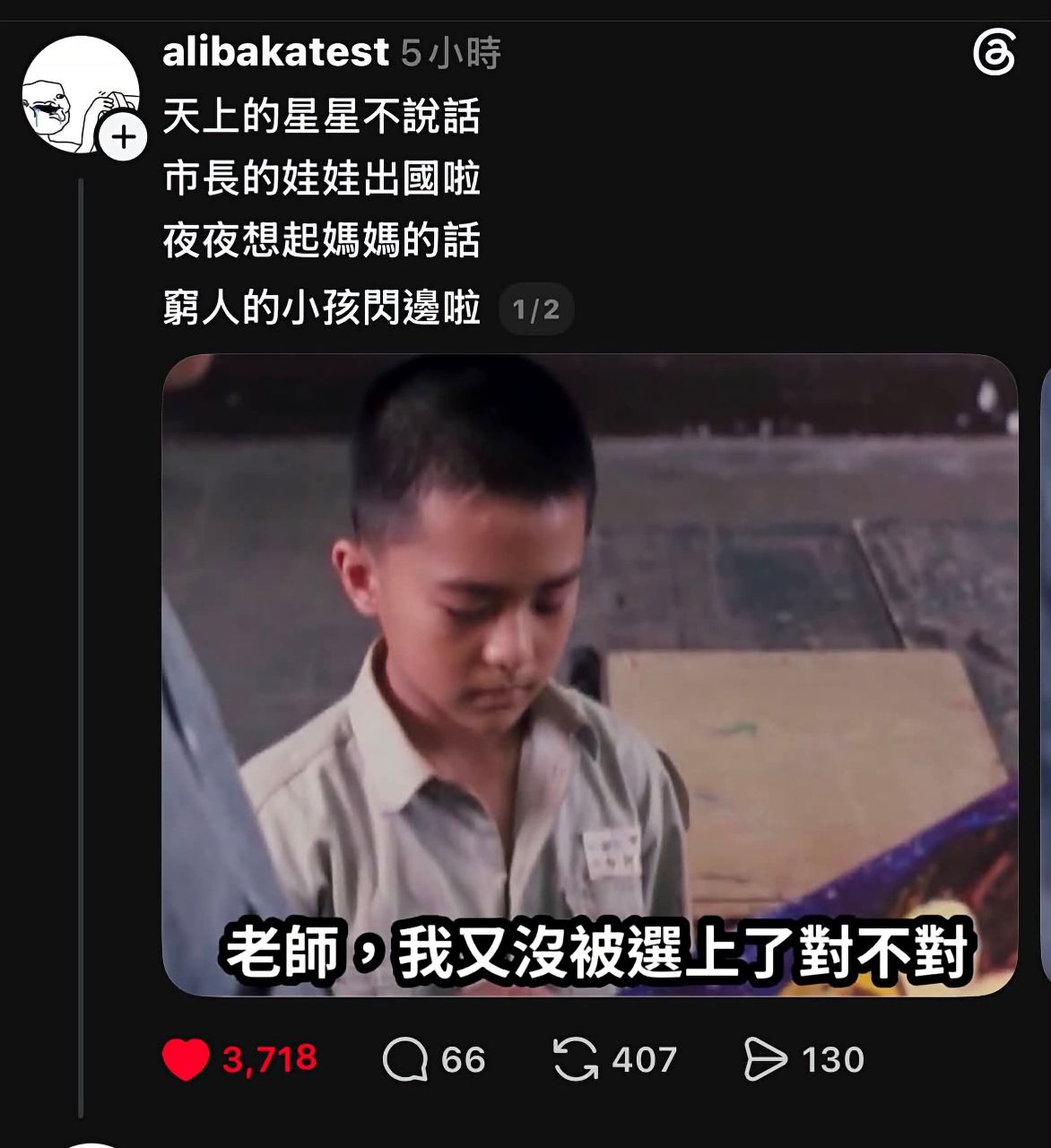Share the post via send icon
This screenshot has height=1148, width=1051.
(764, 1059)
